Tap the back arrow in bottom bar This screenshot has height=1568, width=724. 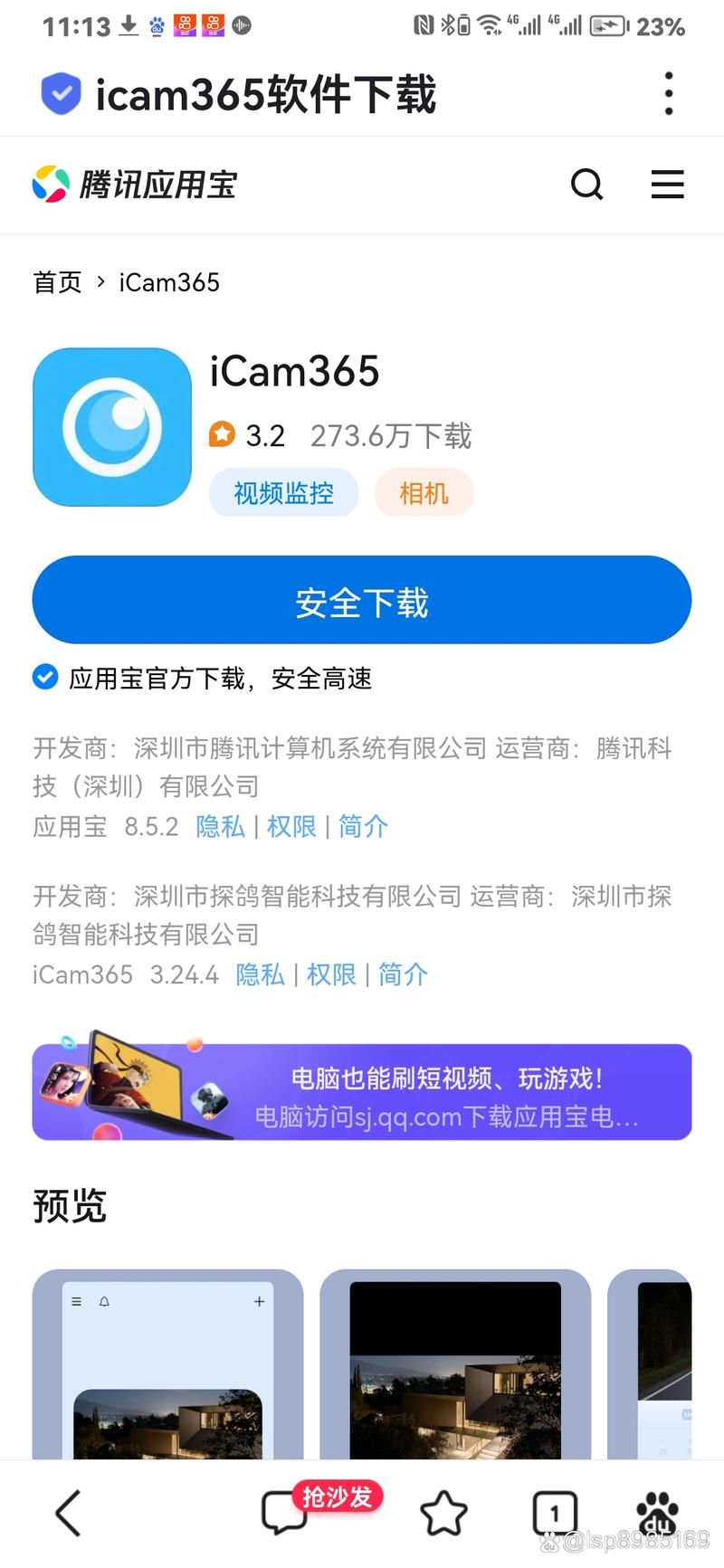tap(65, 1509)
